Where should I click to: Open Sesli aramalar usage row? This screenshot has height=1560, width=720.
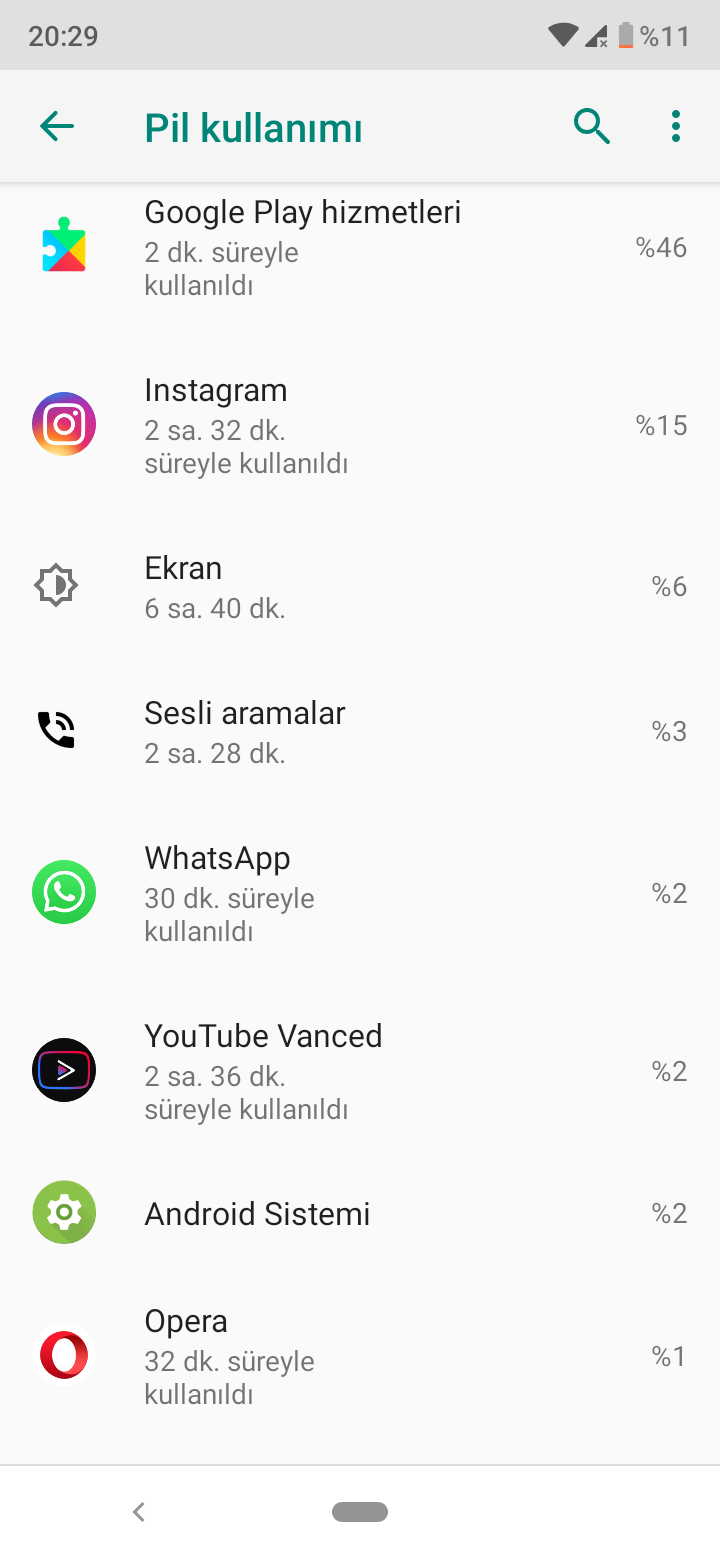coord(360,731)
